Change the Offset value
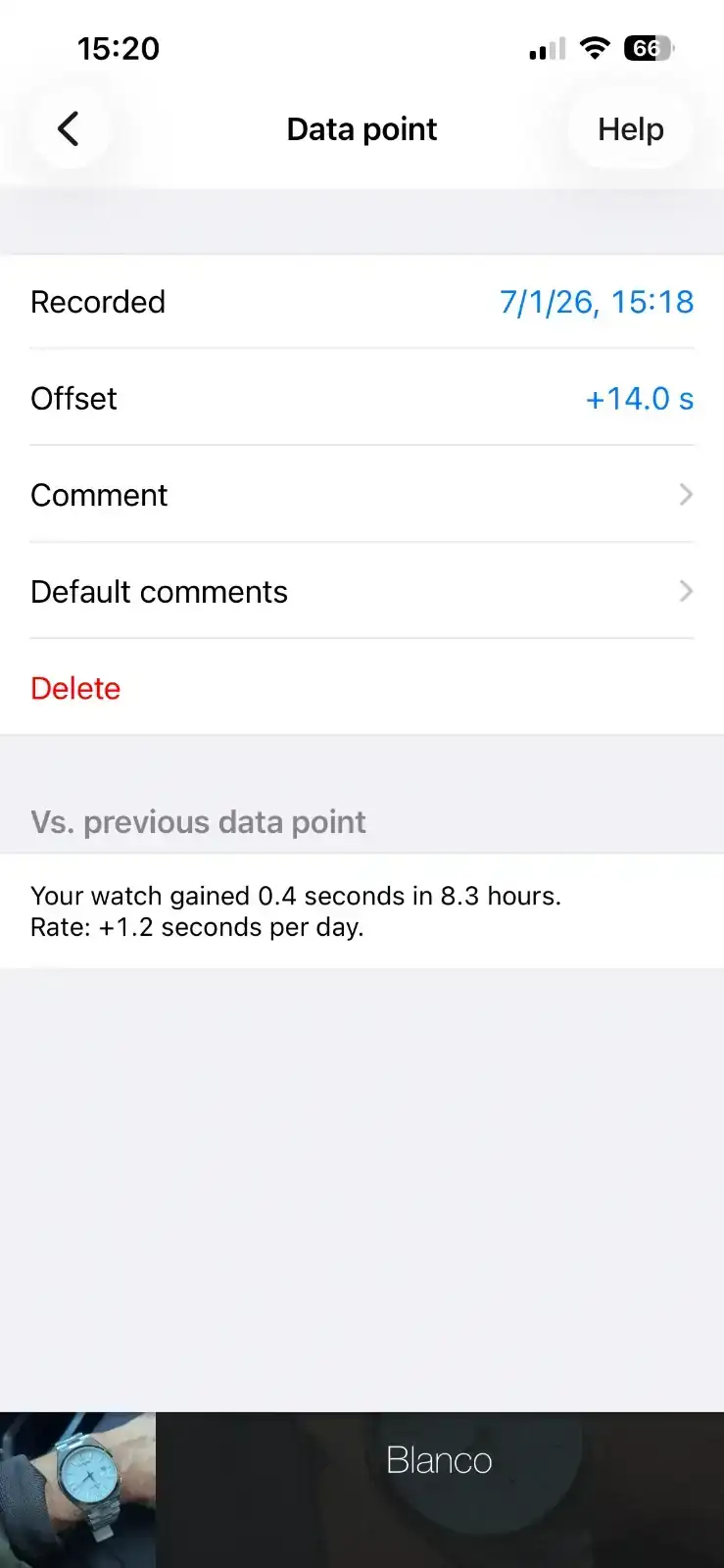This screenshot has width=724, height=1568. click(x=639, y=399)
